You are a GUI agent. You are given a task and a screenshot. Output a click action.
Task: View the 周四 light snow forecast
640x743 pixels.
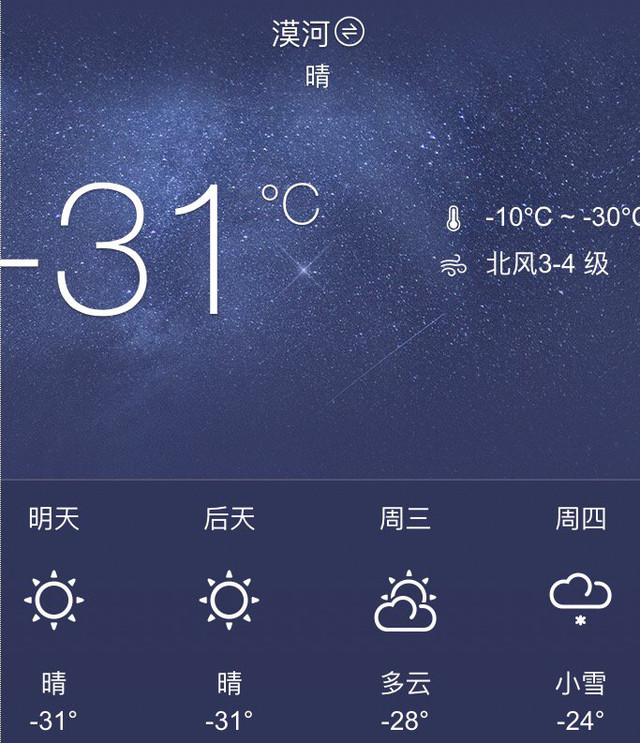(x=580, y=610)
